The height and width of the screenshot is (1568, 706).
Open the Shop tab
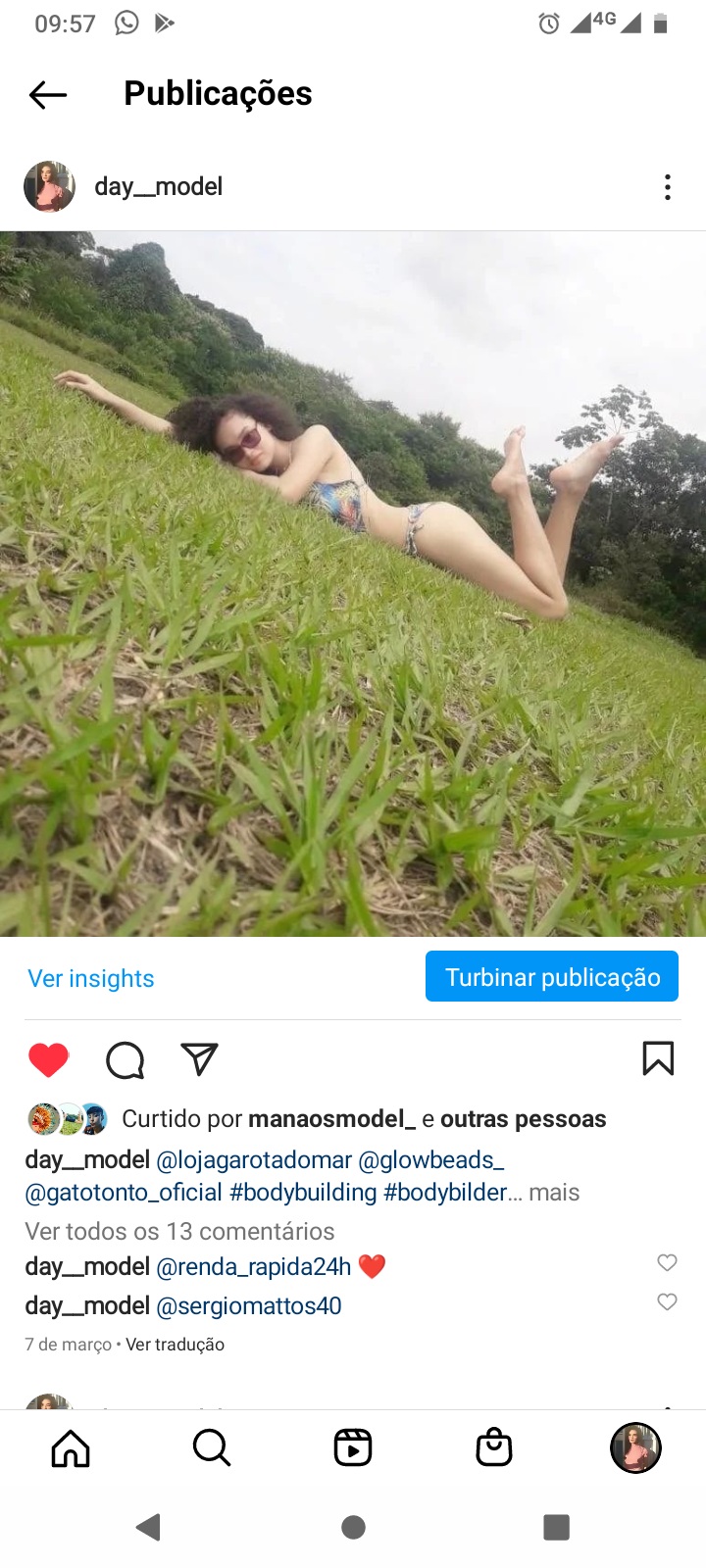[x=494, y=1447]
